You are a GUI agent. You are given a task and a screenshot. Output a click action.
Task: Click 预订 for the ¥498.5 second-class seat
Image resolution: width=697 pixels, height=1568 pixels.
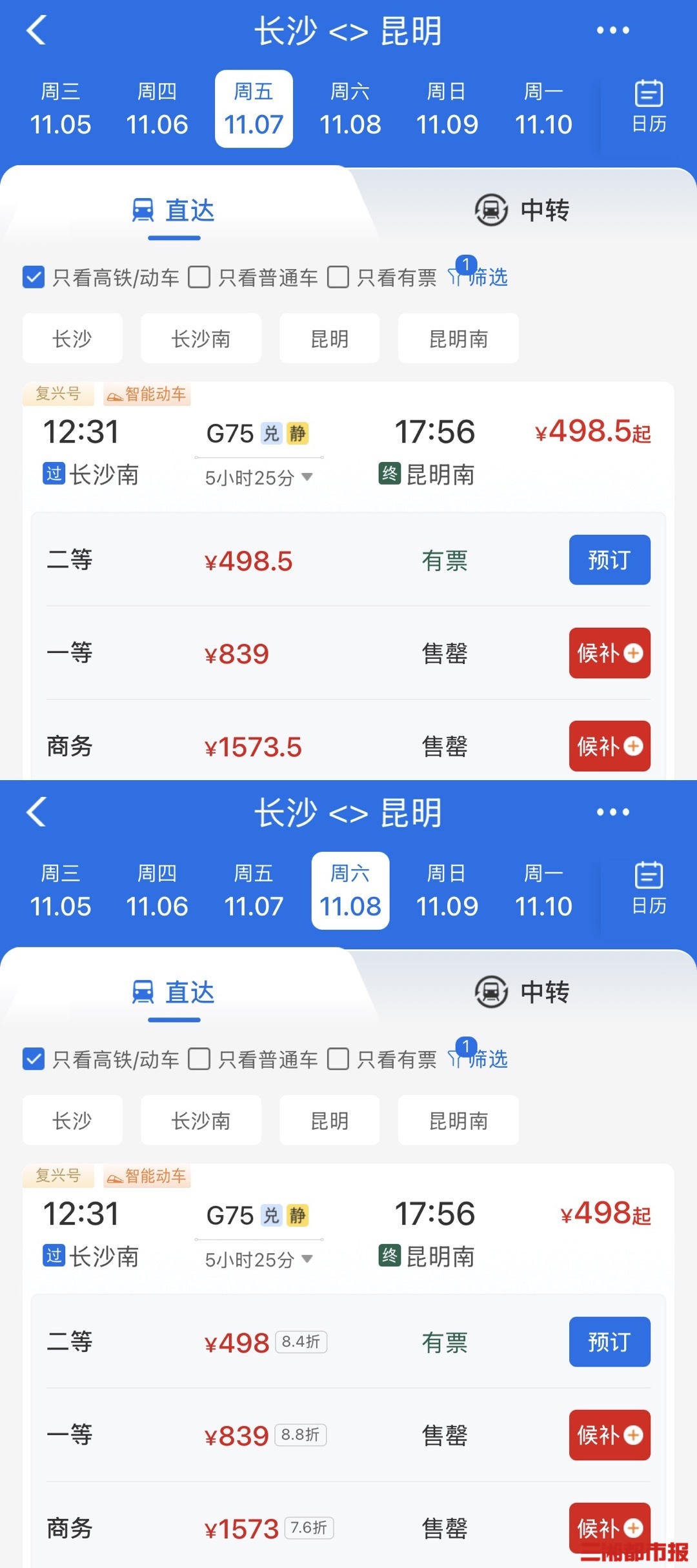609,560
